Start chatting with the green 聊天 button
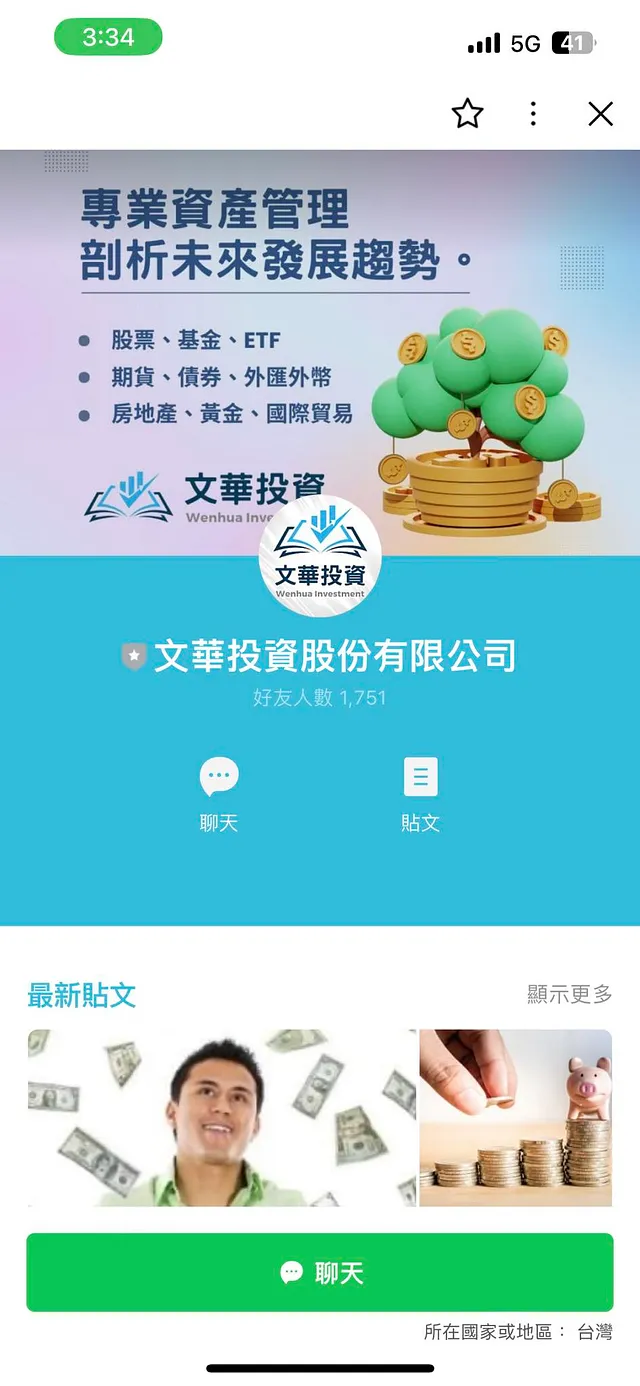The height and width of the screenshot is (1386, 640). (x=320, y=1272)
